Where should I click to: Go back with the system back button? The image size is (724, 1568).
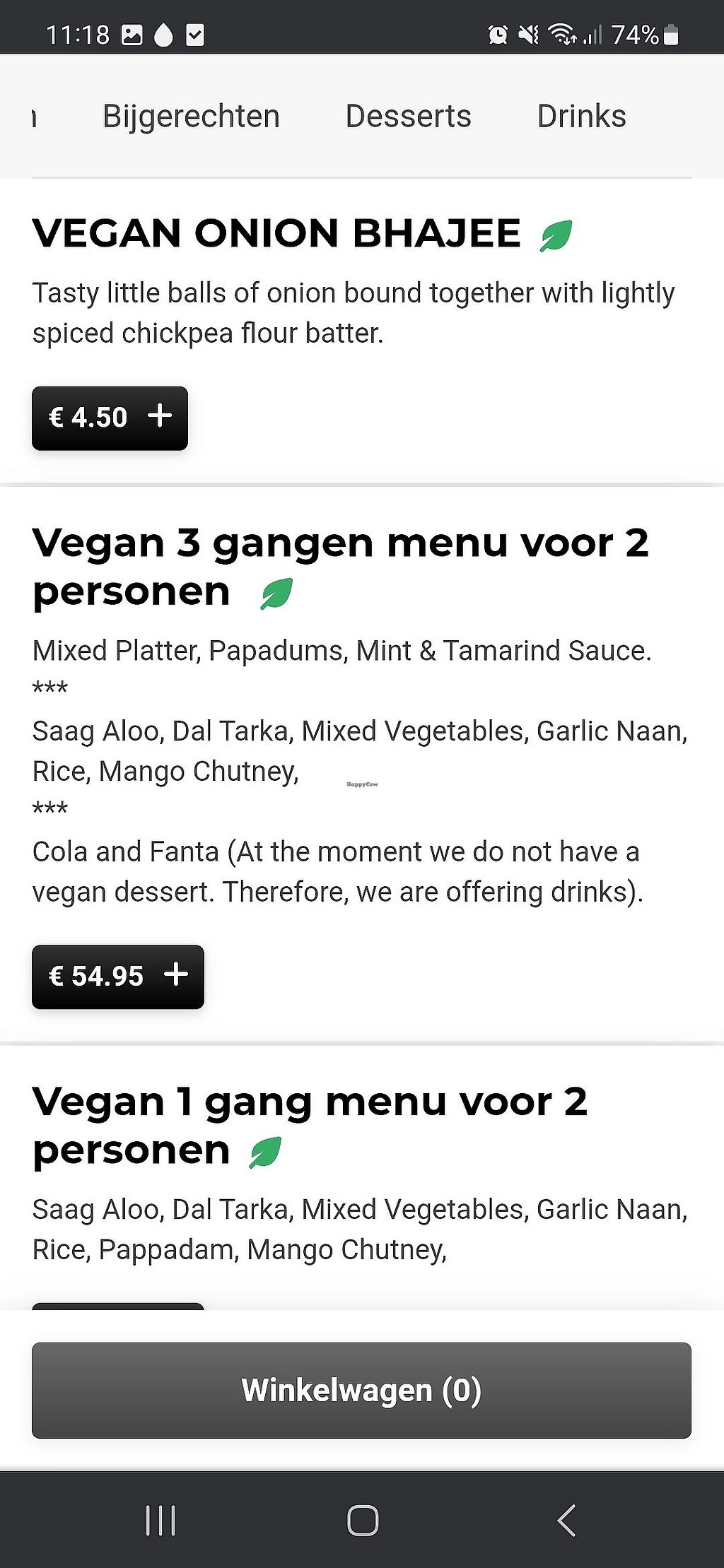point(566,1520)
